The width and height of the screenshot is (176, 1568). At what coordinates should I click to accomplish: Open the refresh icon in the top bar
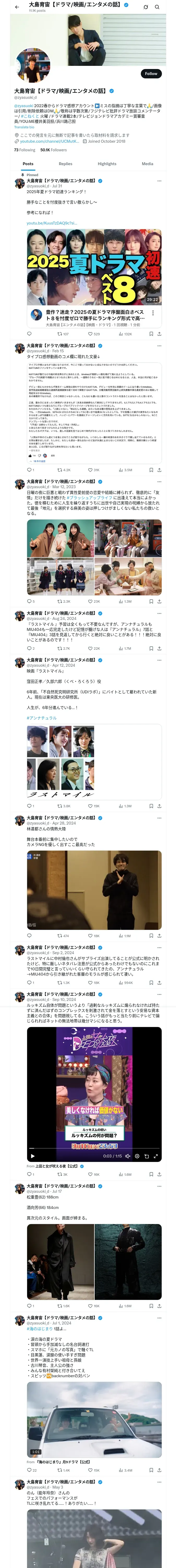146,7
